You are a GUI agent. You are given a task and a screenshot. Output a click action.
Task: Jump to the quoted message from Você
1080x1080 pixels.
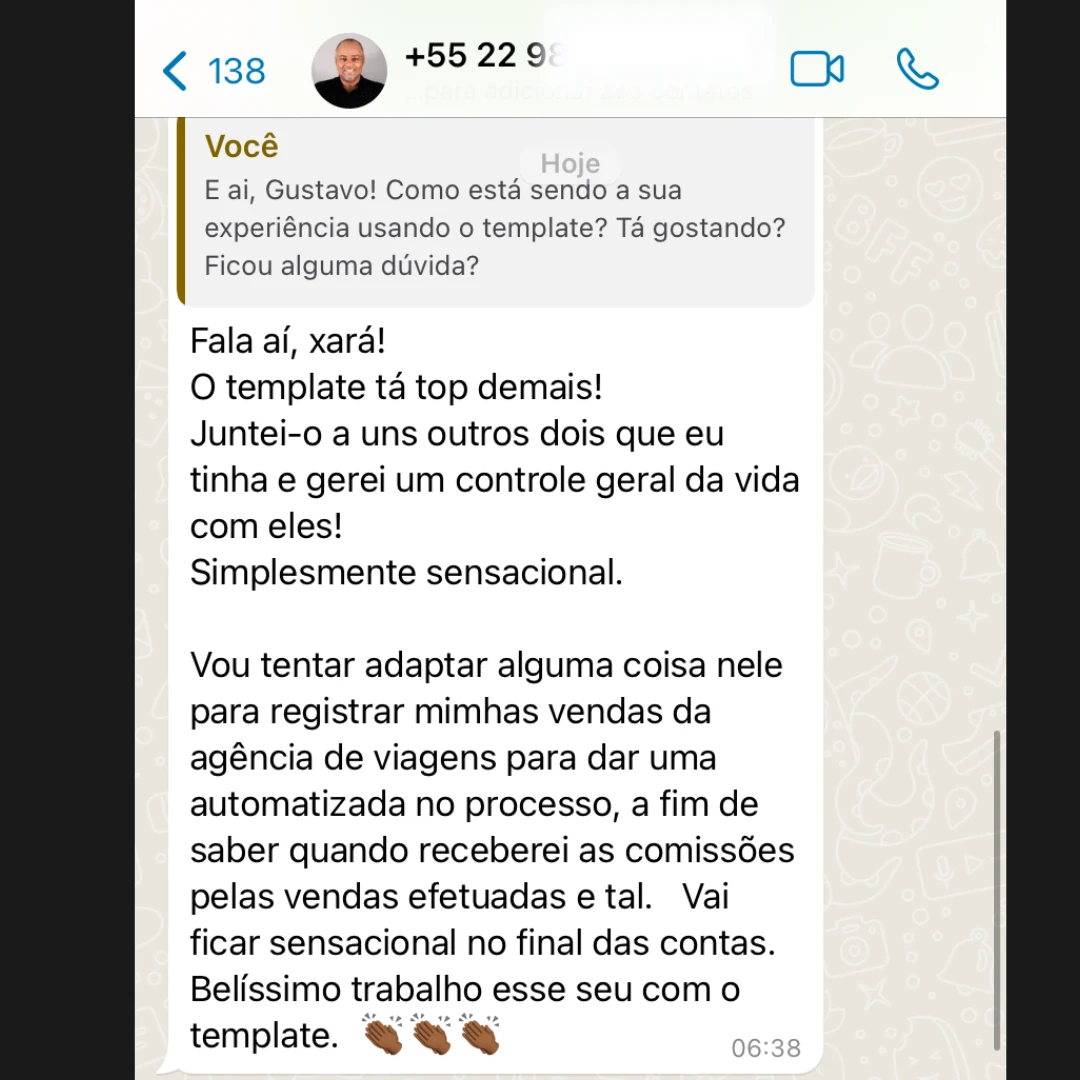(x=496, y=210)
